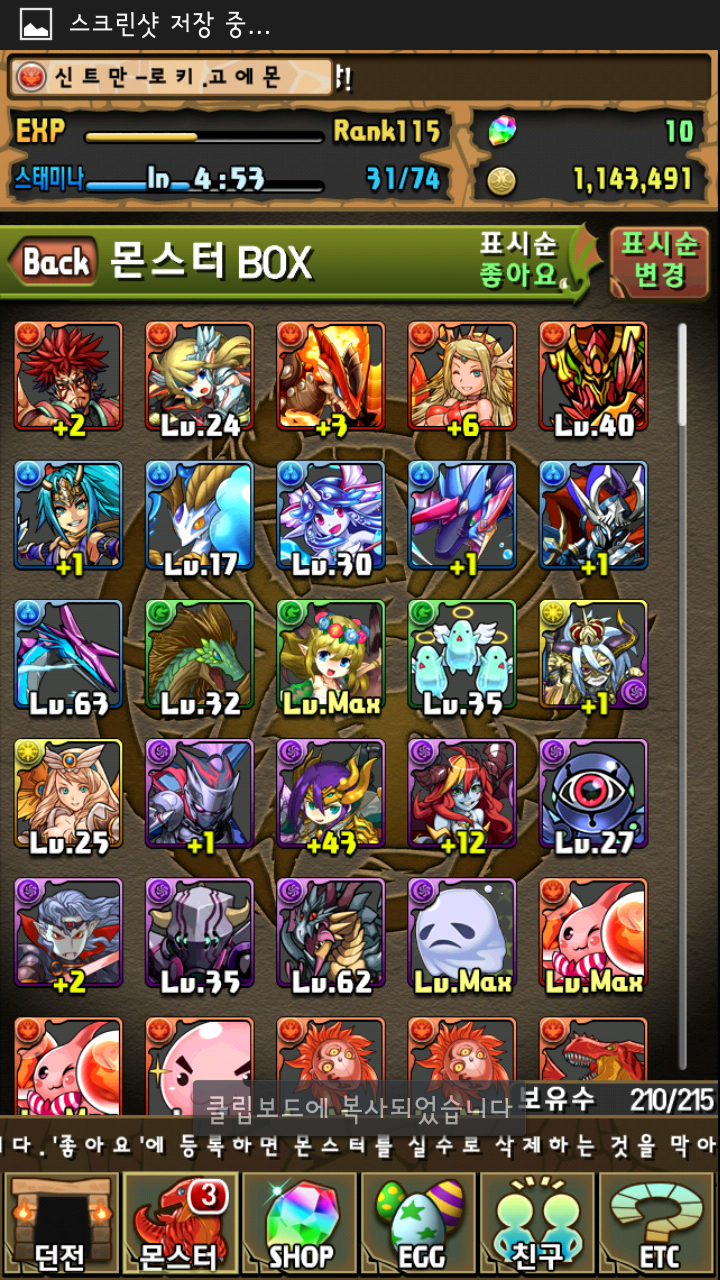Select the dark monster with +47

pyautogui.click(x=331, y=794)
